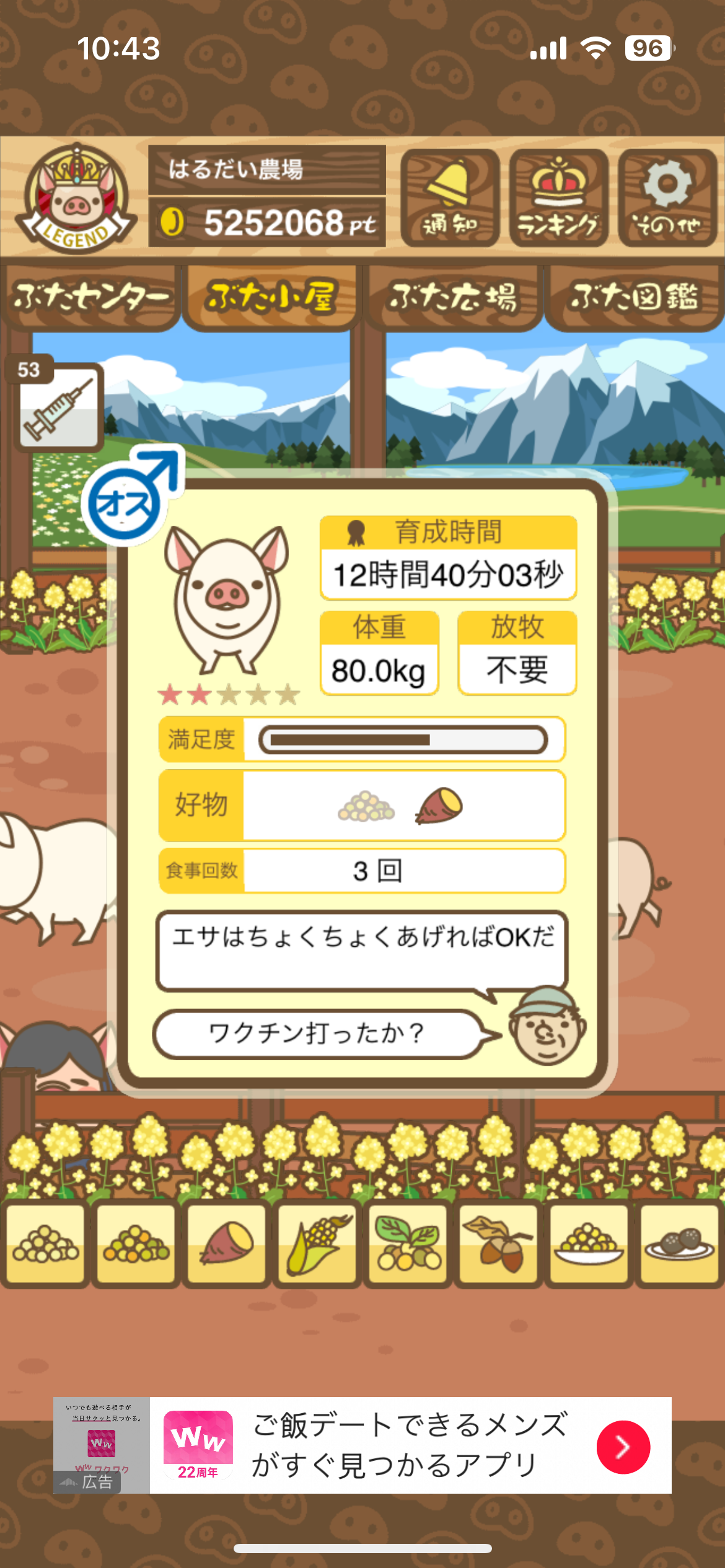
Task: Open the ランキング rankings
Action: (558, 198)
